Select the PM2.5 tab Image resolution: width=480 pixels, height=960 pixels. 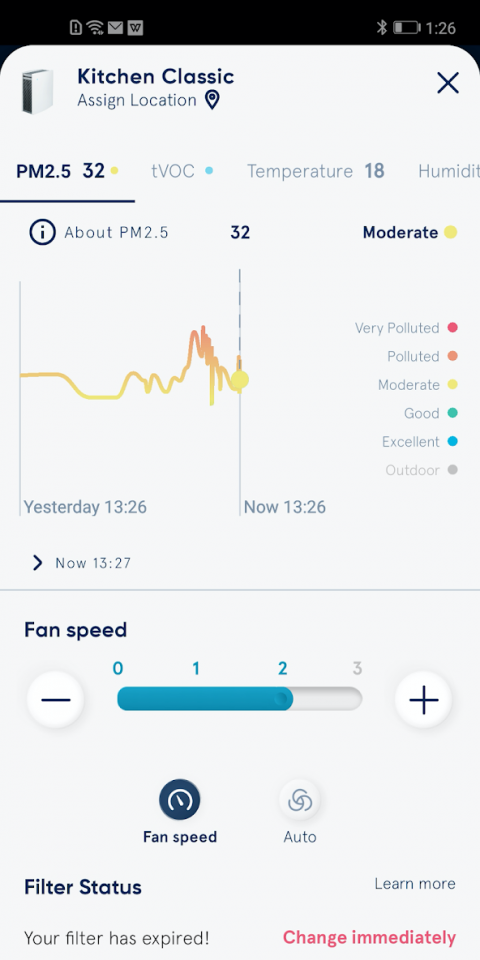tap(67, 171)
